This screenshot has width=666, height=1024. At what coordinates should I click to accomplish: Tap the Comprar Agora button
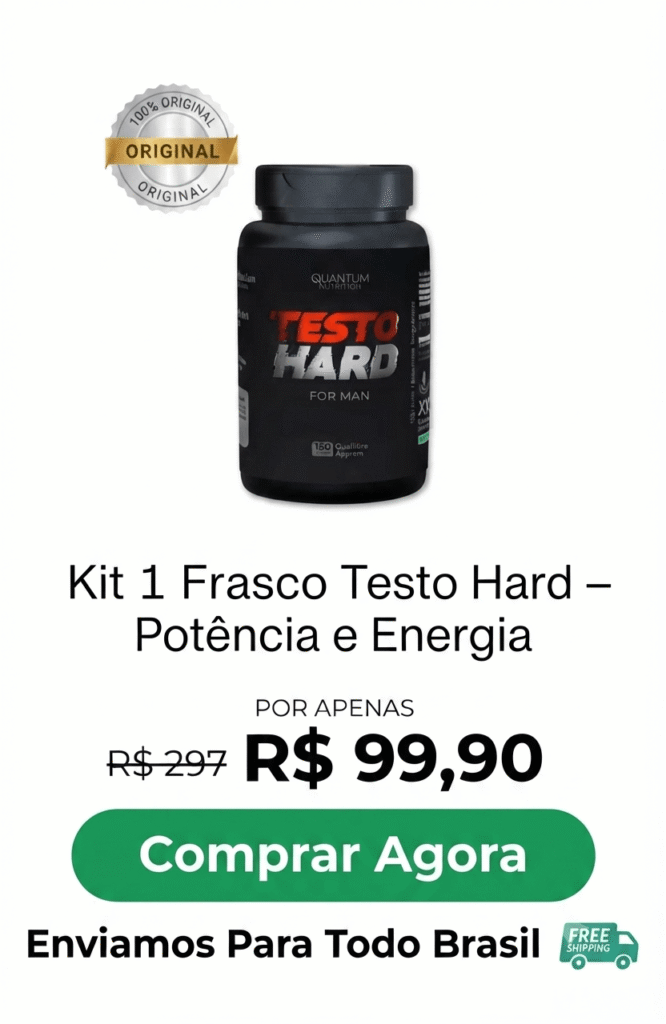coord(333,855)
